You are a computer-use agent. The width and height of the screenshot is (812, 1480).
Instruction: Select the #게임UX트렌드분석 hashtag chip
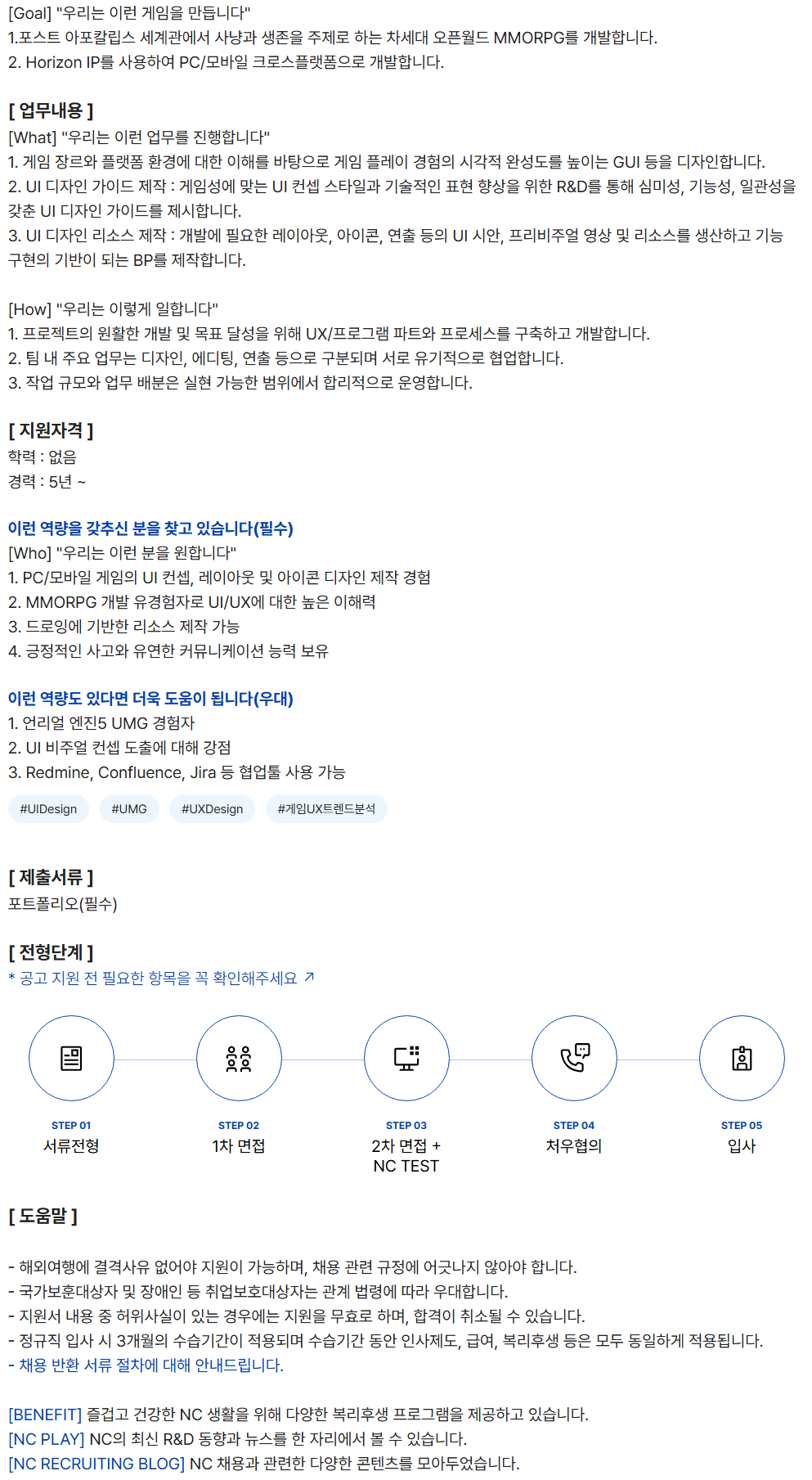326,808
